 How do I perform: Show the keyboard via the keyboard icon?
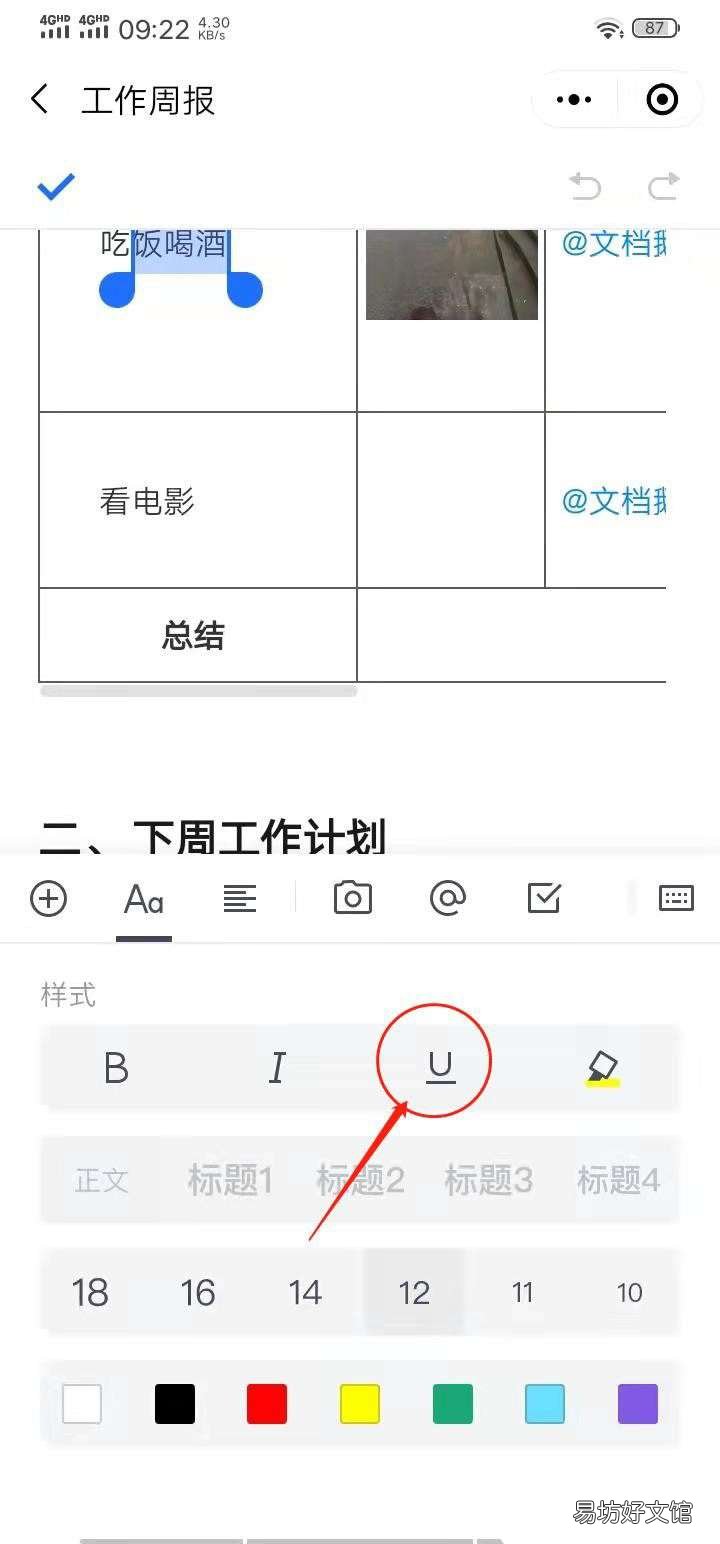pyautogui.click(x=677, y=898)
